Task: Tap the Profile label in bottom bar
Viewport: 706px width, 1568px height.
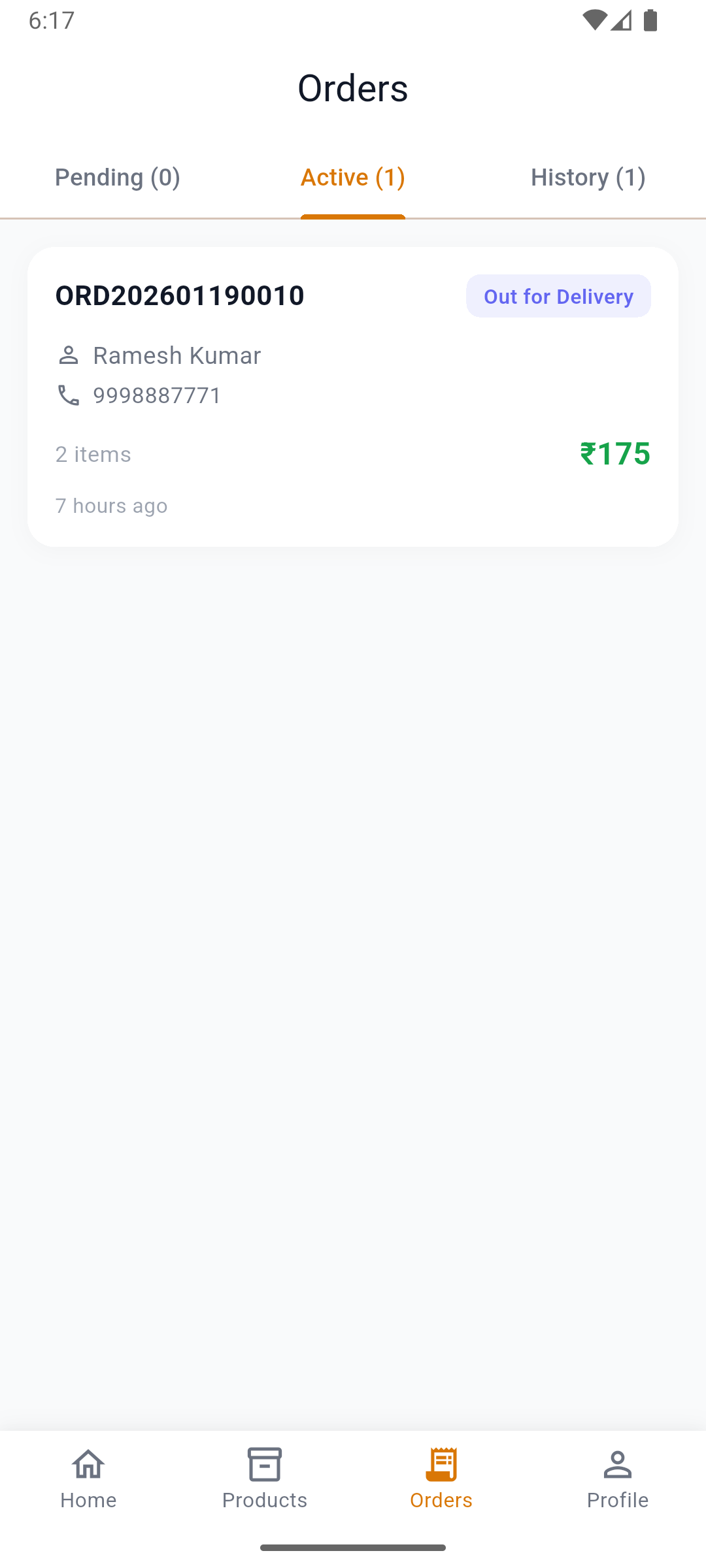Action: point(616,1500)
